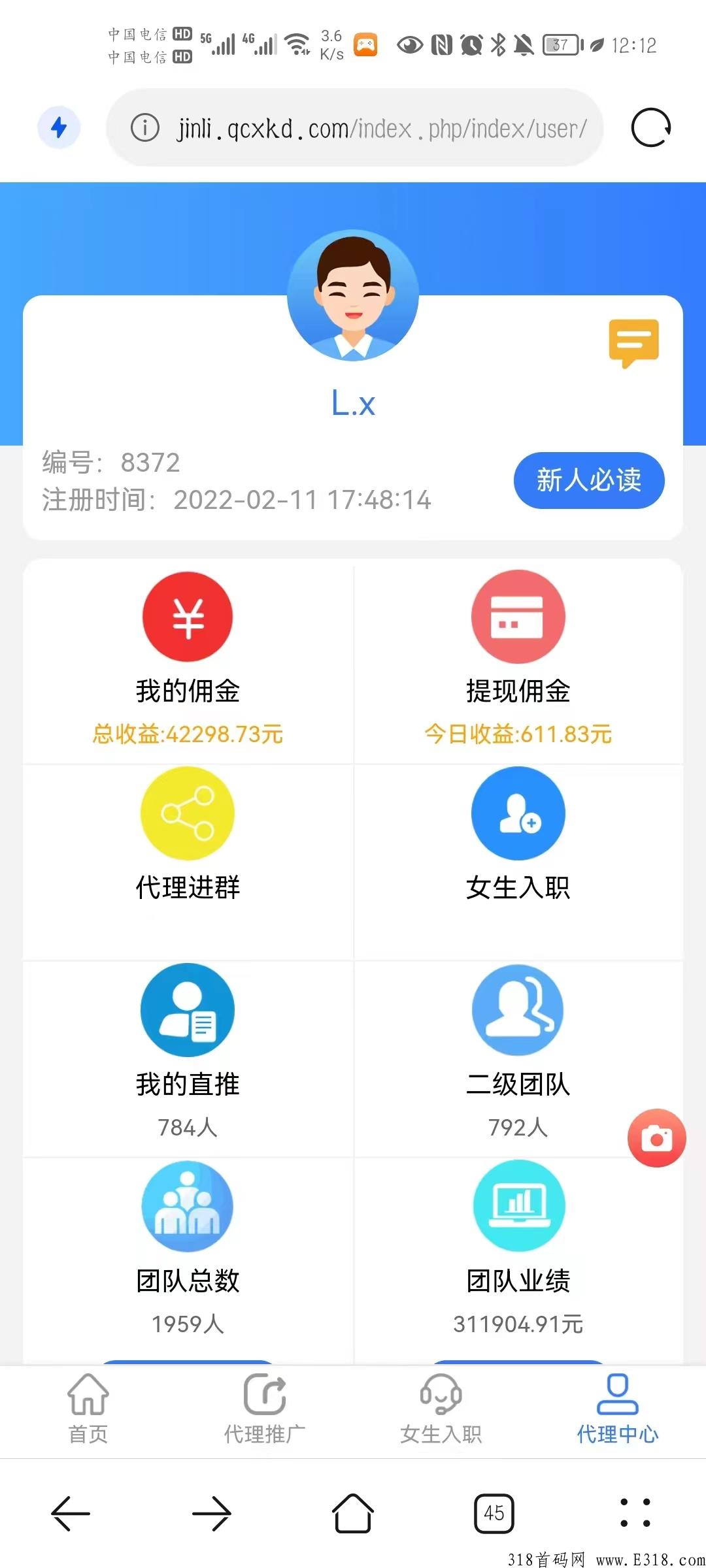Open 我的佣金 with the red ¥ icon
The height and width of the screenshot is (1568, 706).
pos(188,617)
